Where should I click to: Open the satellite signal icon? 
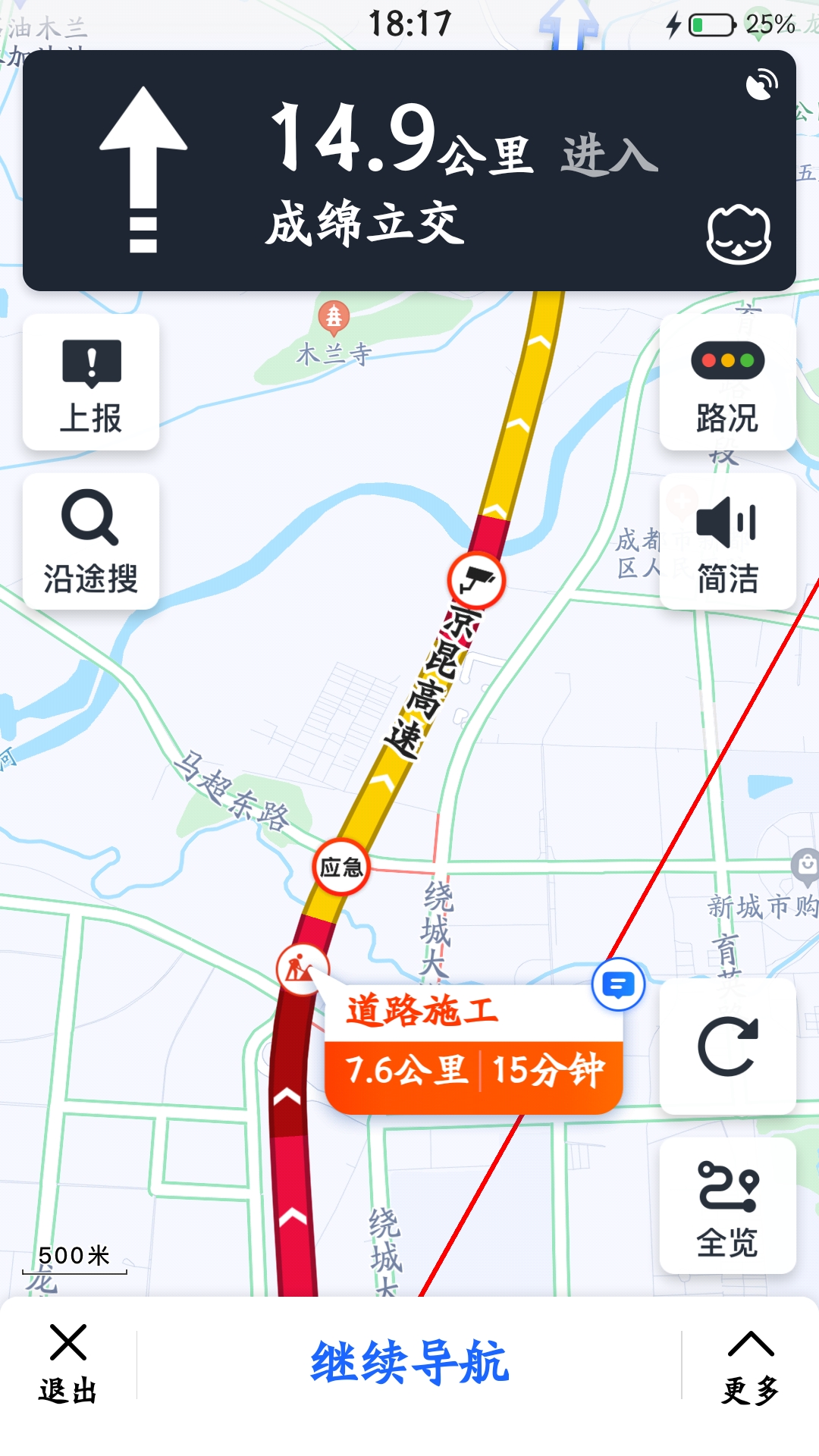tap(761, 84)
